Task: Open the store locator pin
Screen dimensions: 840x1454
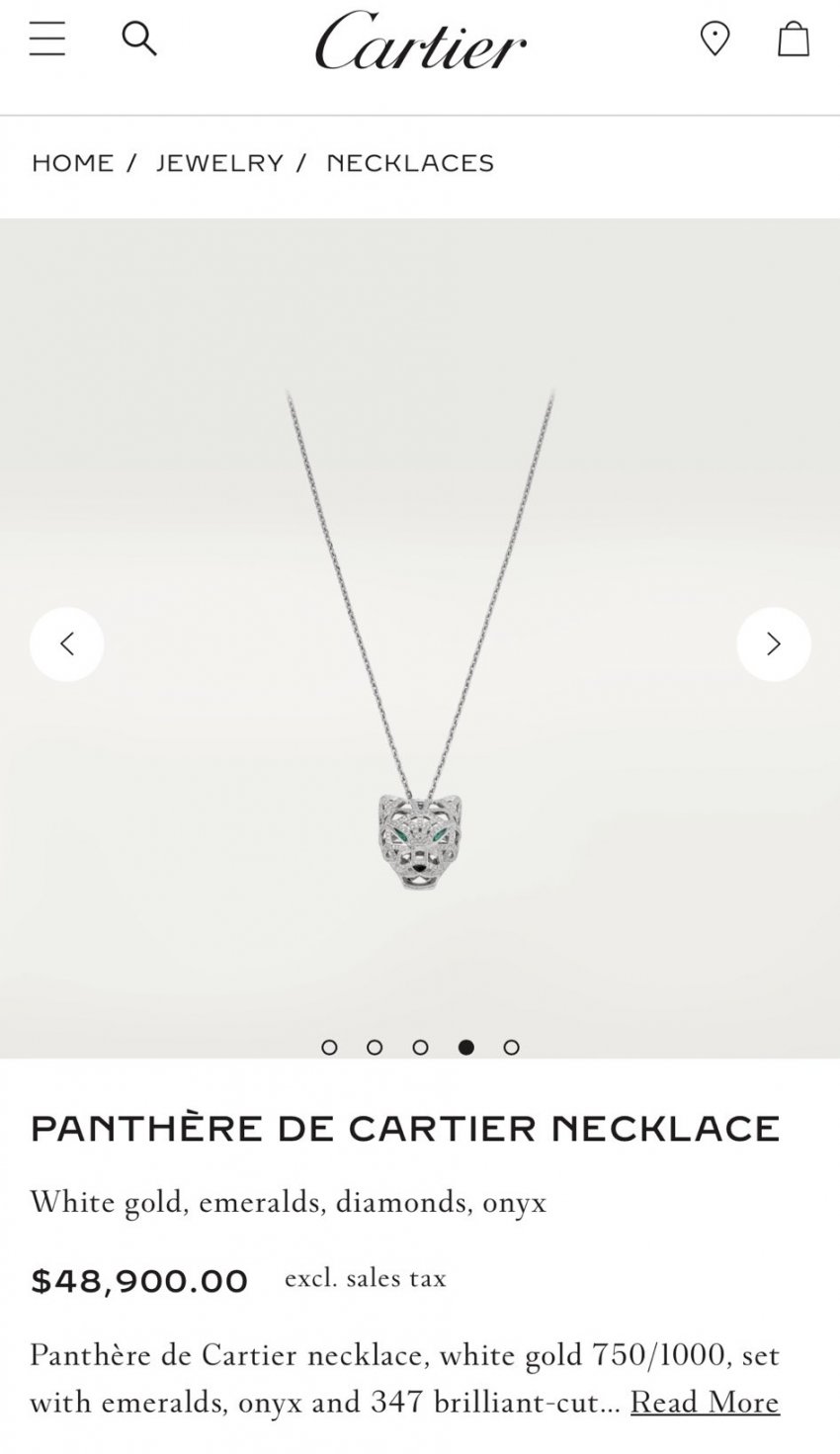Action: (714, 40)
